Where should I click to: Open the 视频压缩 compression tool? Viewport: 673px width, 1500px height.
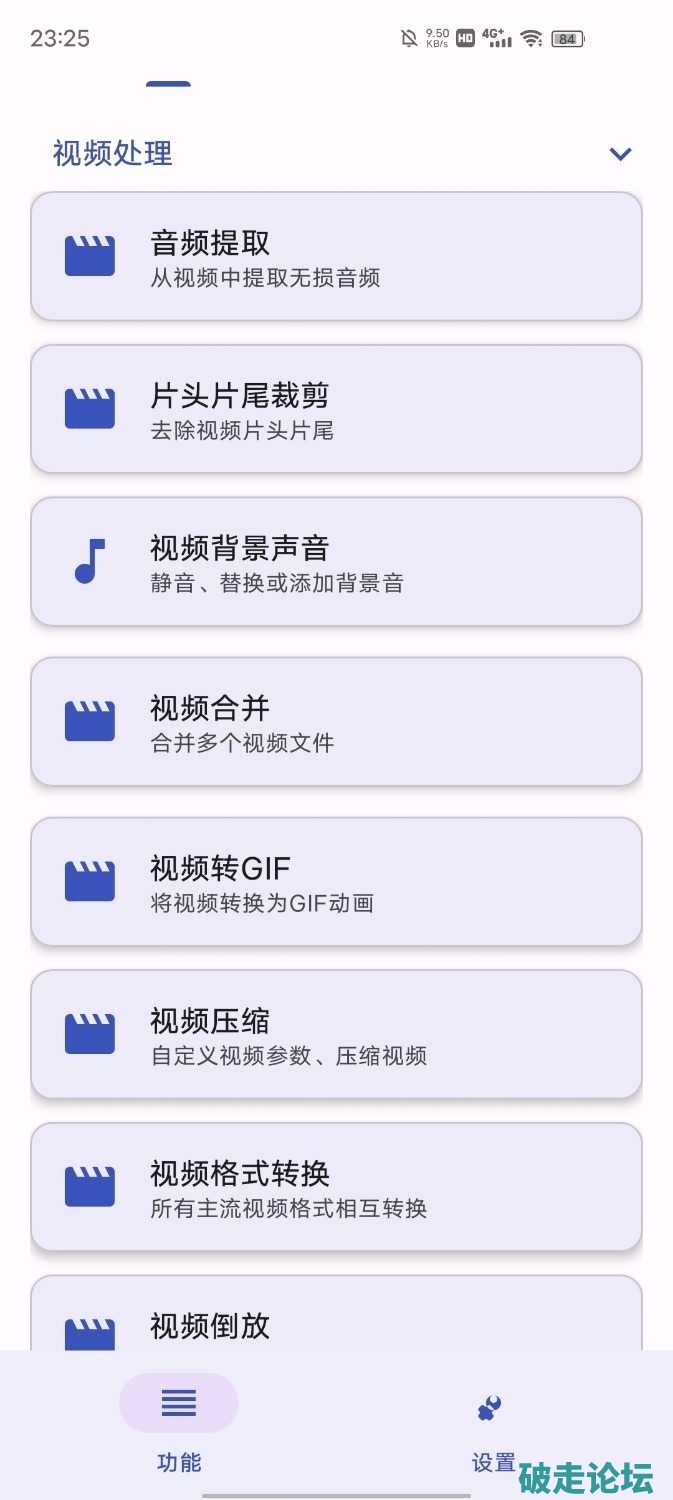click(x=336, y=1035)
